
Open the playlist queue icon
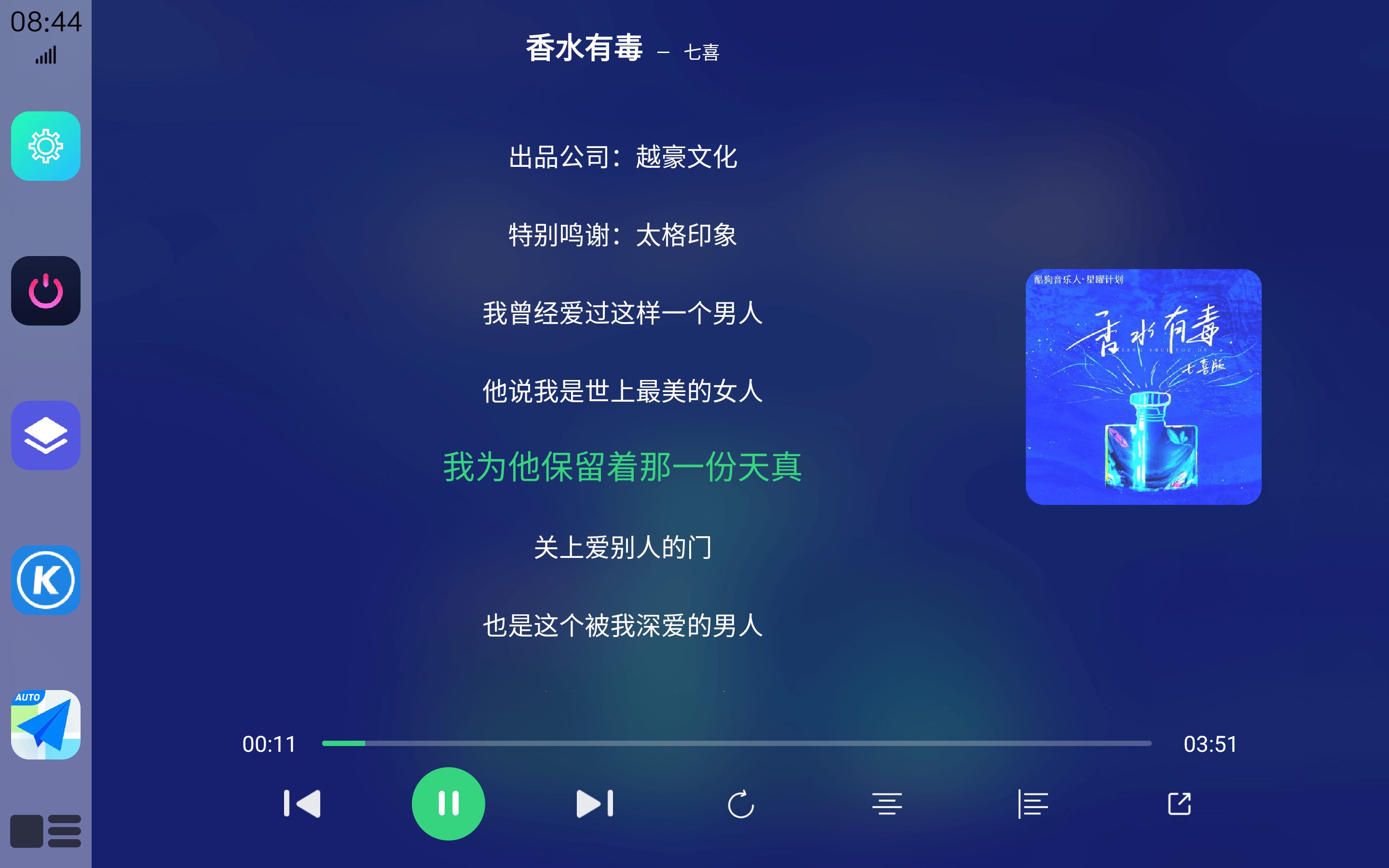click(x=1033, y=804)
